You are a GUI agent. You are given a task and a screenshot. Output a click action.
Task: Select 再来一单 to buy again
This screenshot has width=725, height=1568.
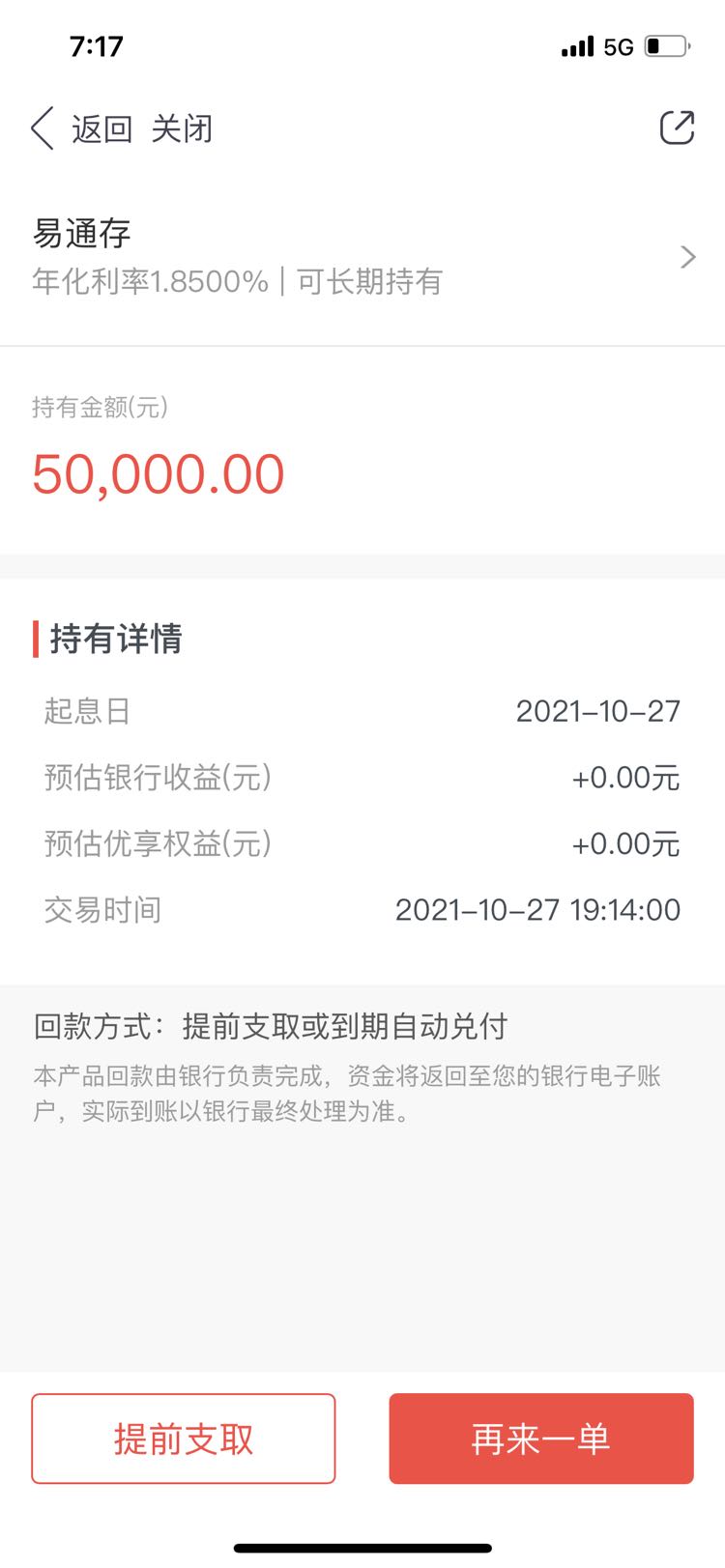541,1439
